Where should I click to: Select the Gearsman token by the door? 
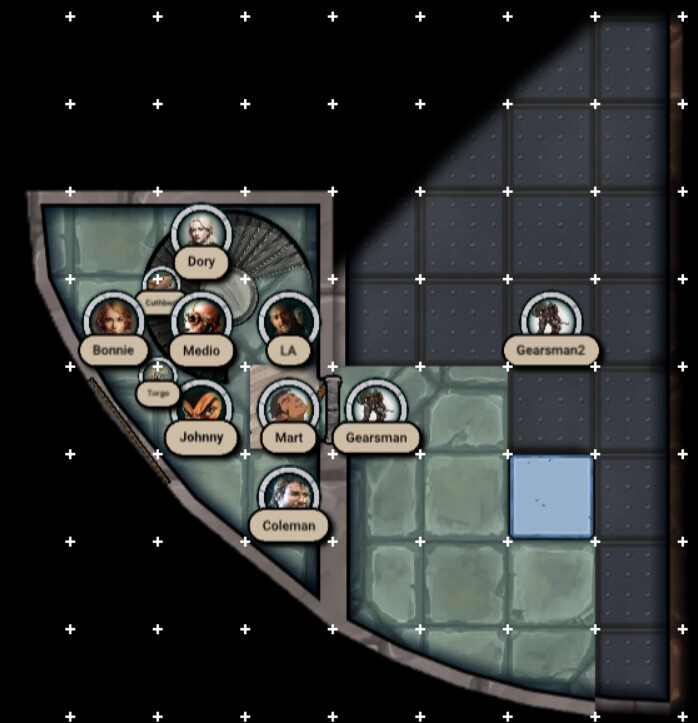point(375,407)
